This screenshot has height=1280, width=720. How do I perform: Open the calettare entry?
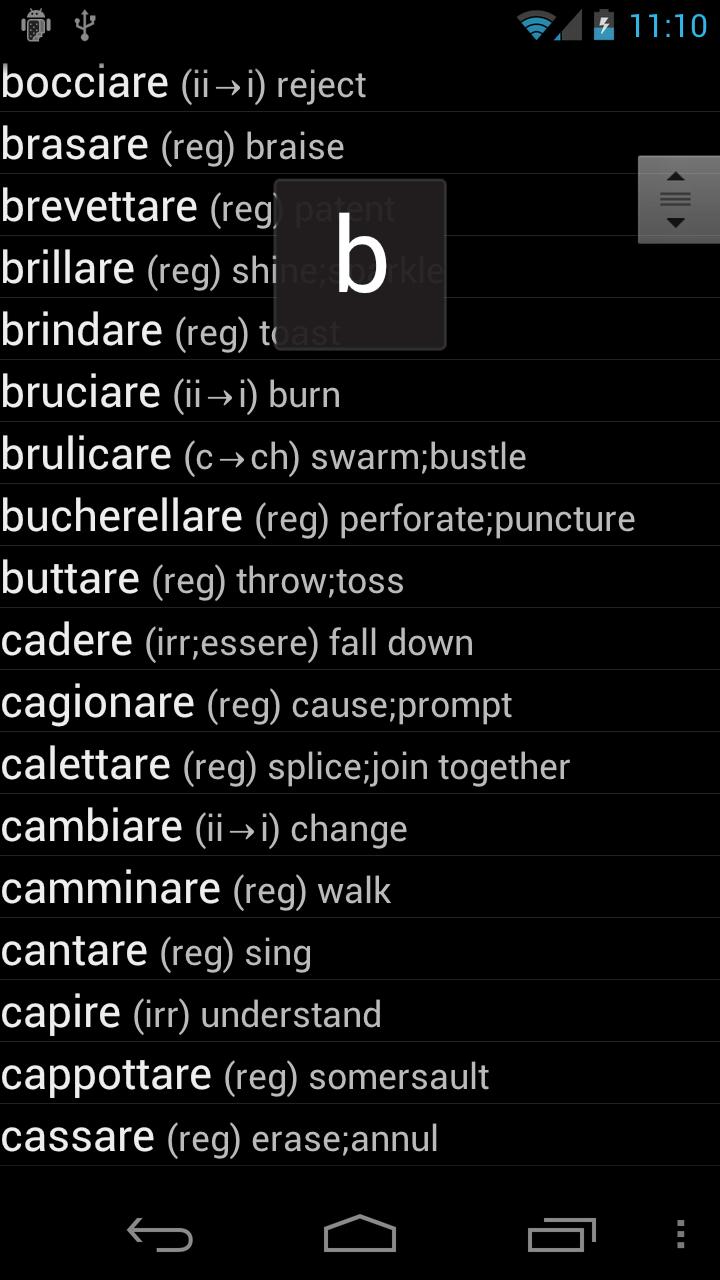point(285,765)
